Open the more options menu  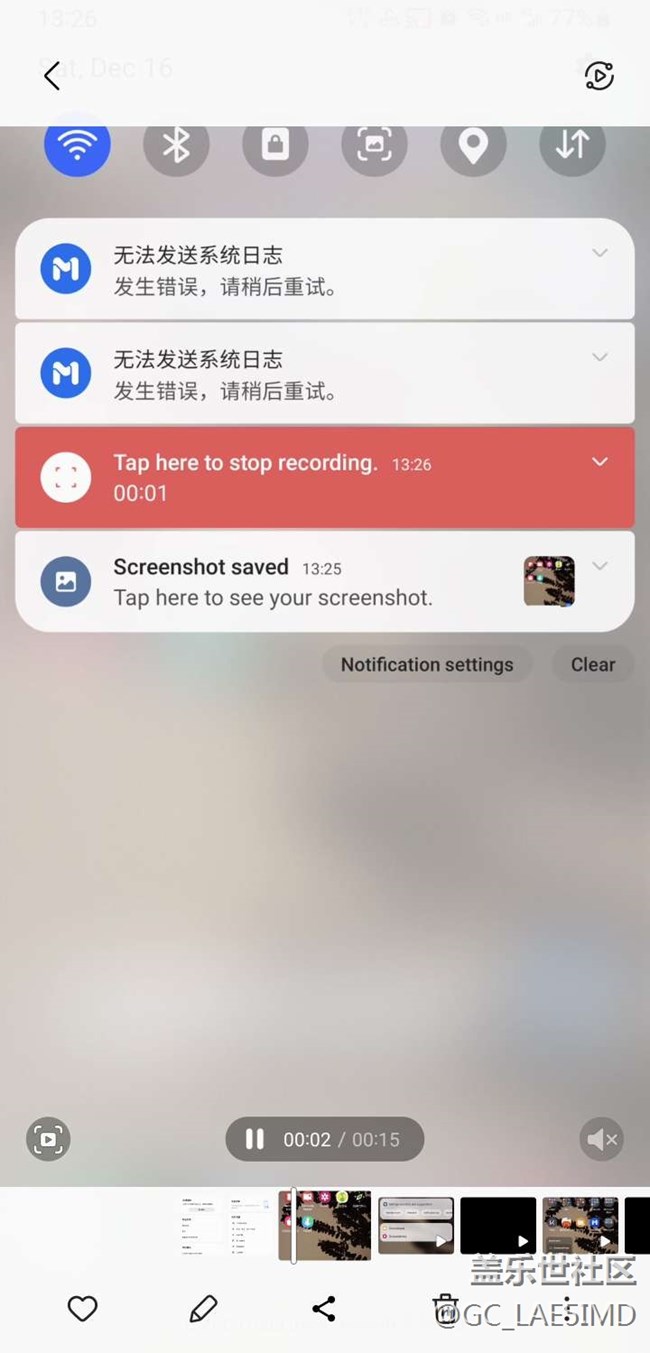coord(567,1308)
